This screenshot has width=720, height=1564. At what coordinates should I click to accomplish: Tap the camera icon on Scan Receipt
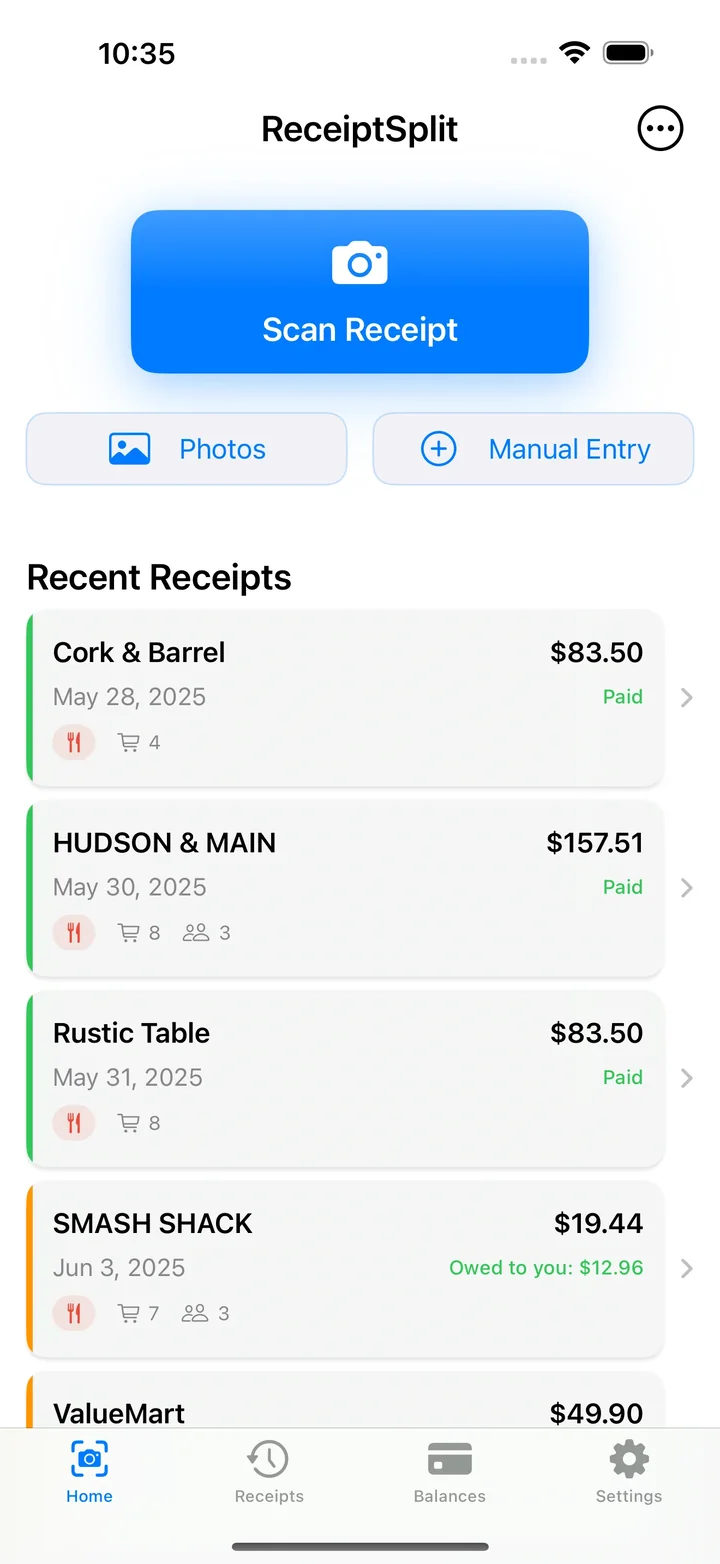coord(359,262)
